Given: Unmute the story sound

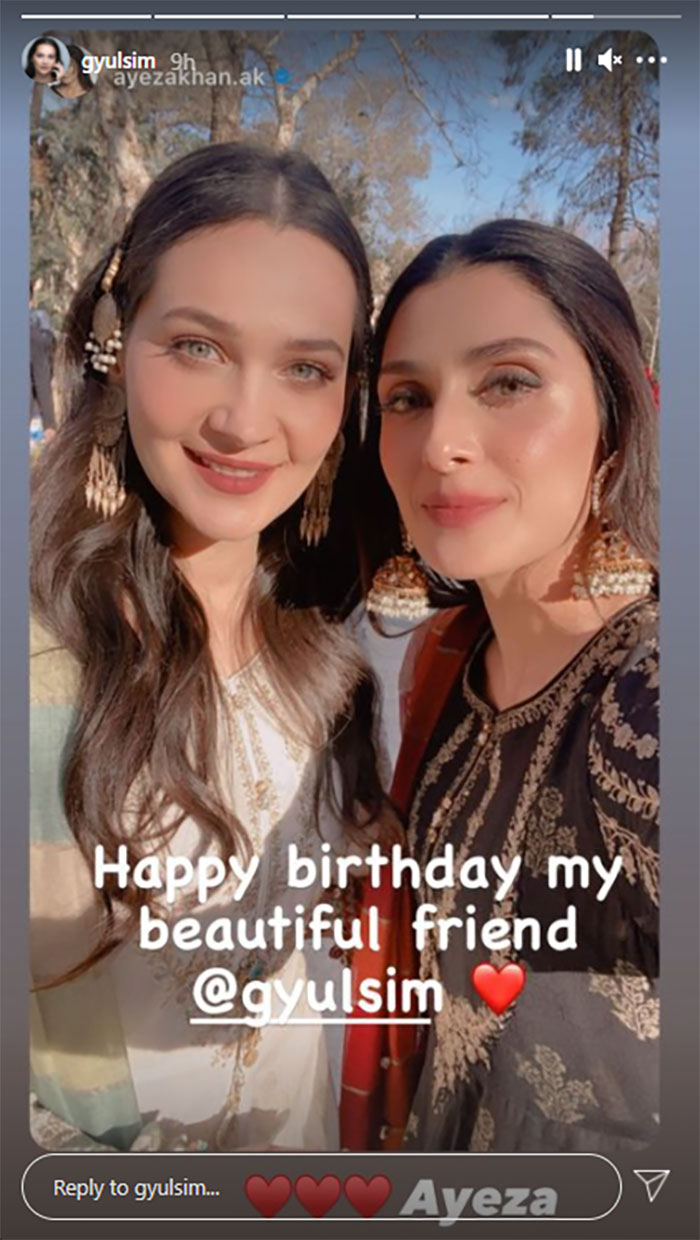Looking at the screenshot, I should pyautogui.click(x=609, y=61).
